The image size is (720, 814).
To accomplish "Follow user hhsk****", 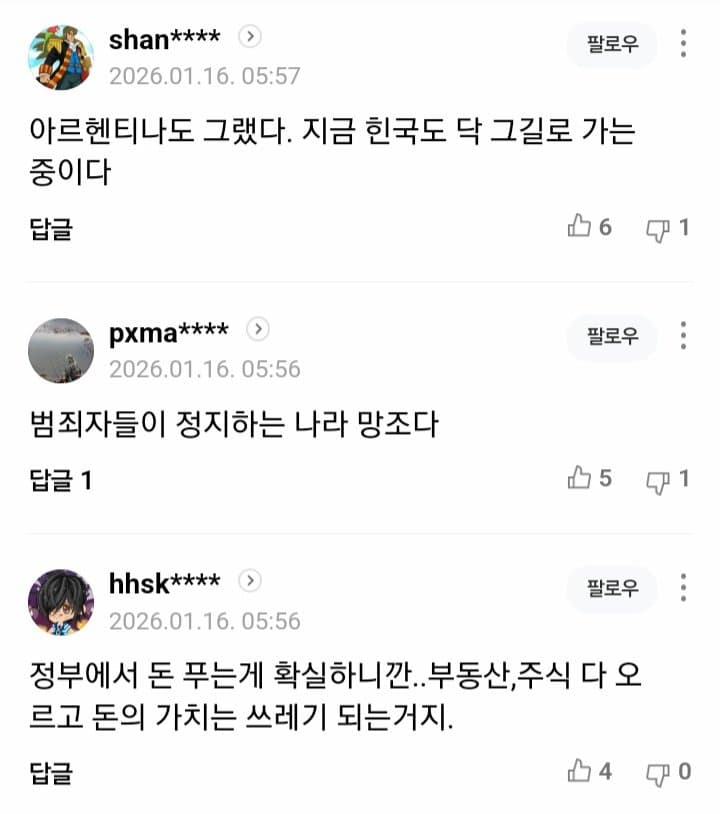I will (x=611, y=589).
